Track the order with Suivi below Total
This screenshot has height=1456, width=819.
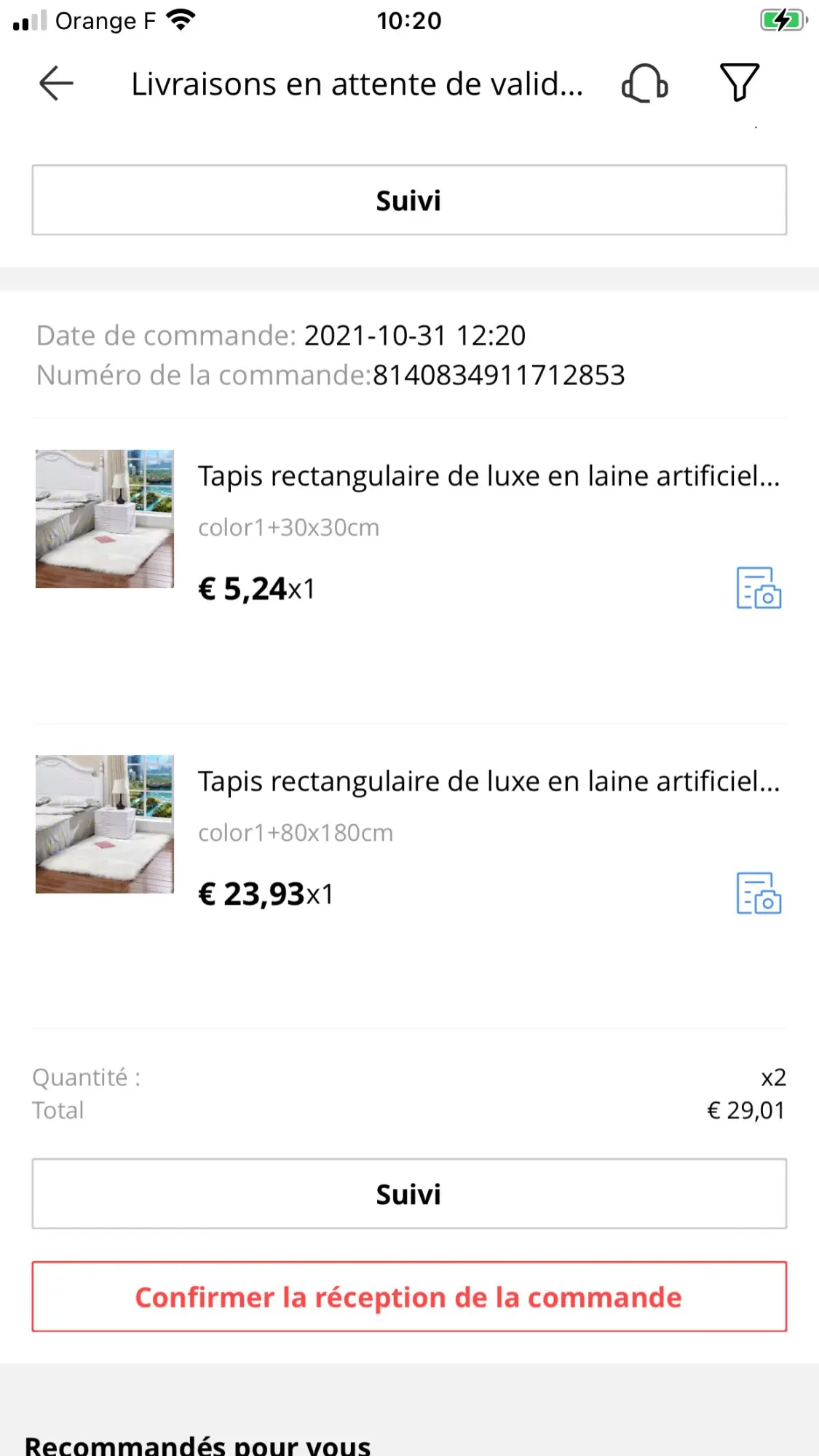(409, 1194)
